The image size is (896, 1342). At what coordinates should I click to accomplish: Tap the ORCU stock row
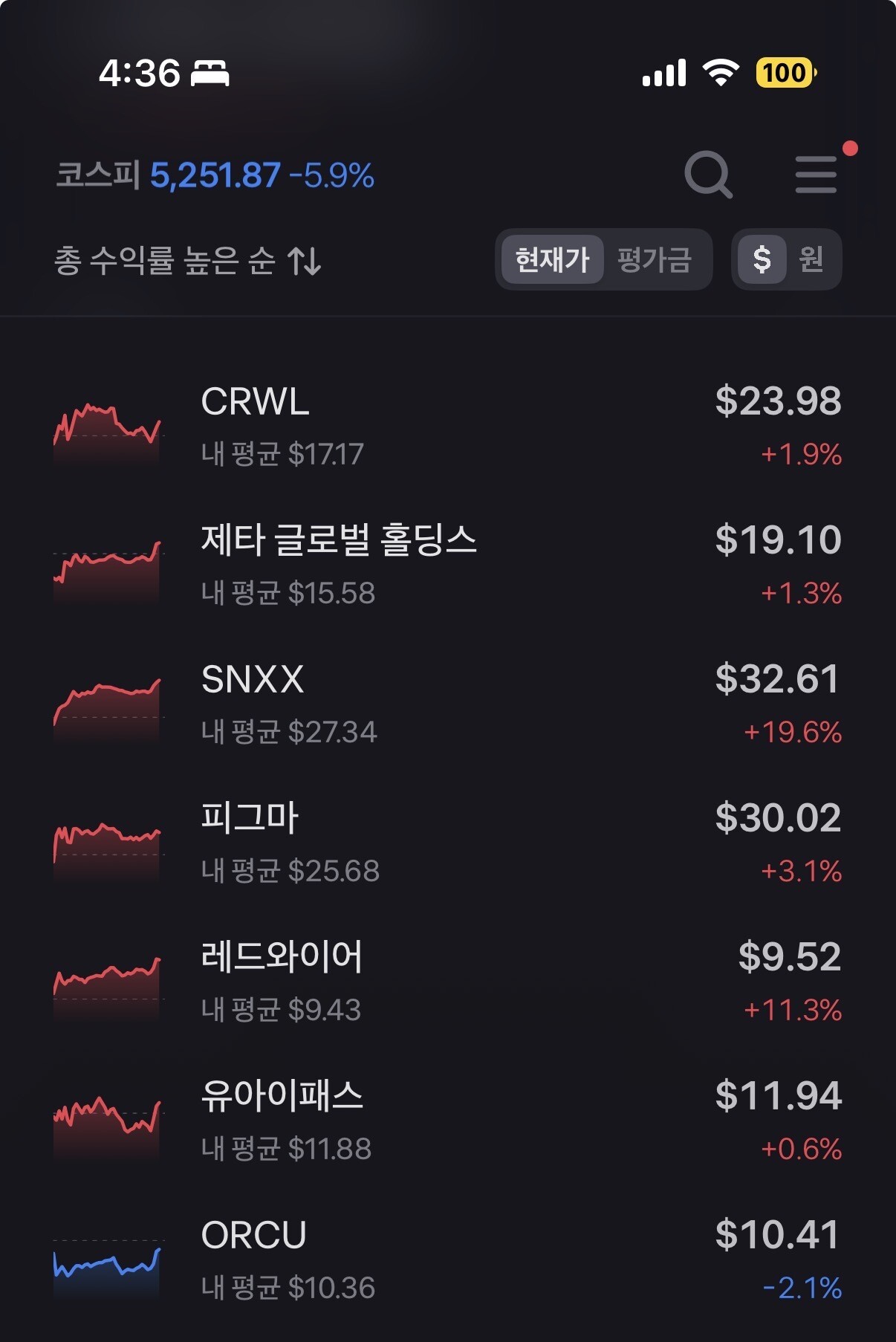pos(447,1260)
